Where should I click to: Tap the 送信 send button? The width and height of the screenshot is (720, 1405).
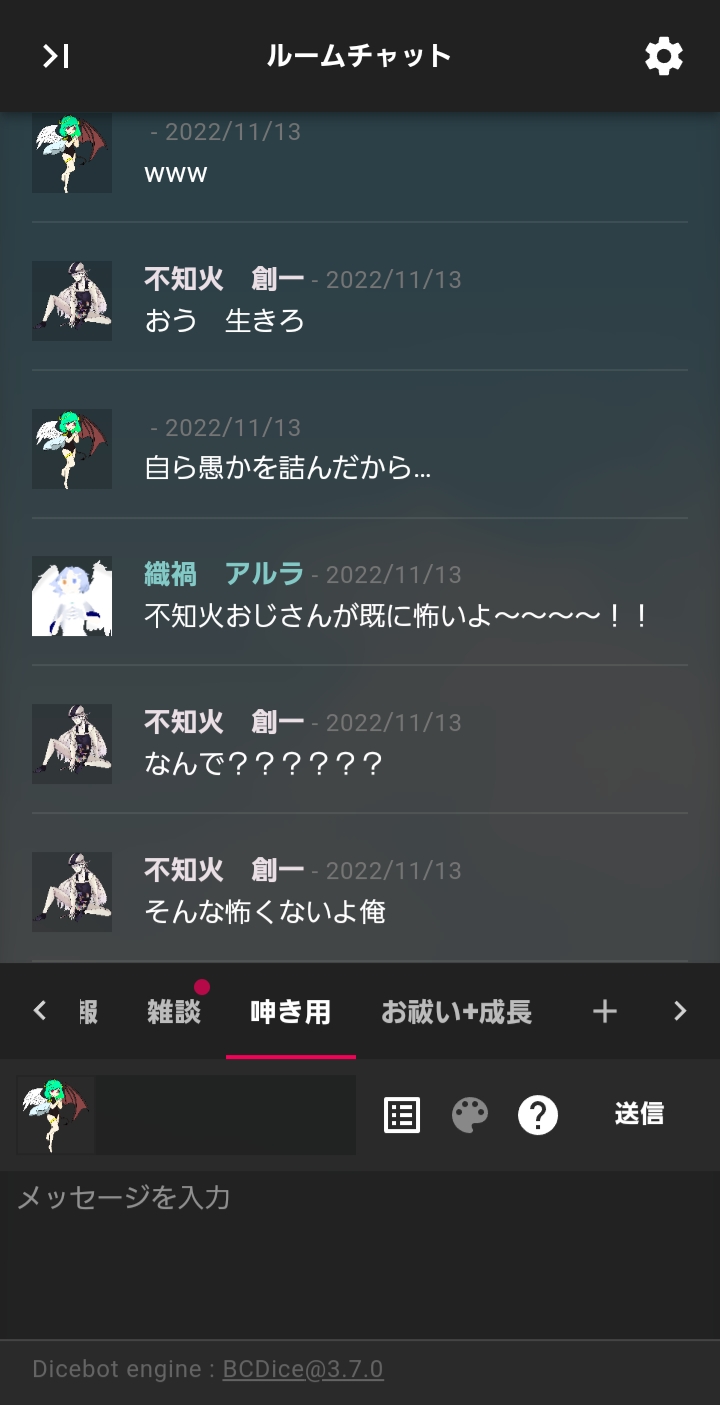click(639, 1114)
